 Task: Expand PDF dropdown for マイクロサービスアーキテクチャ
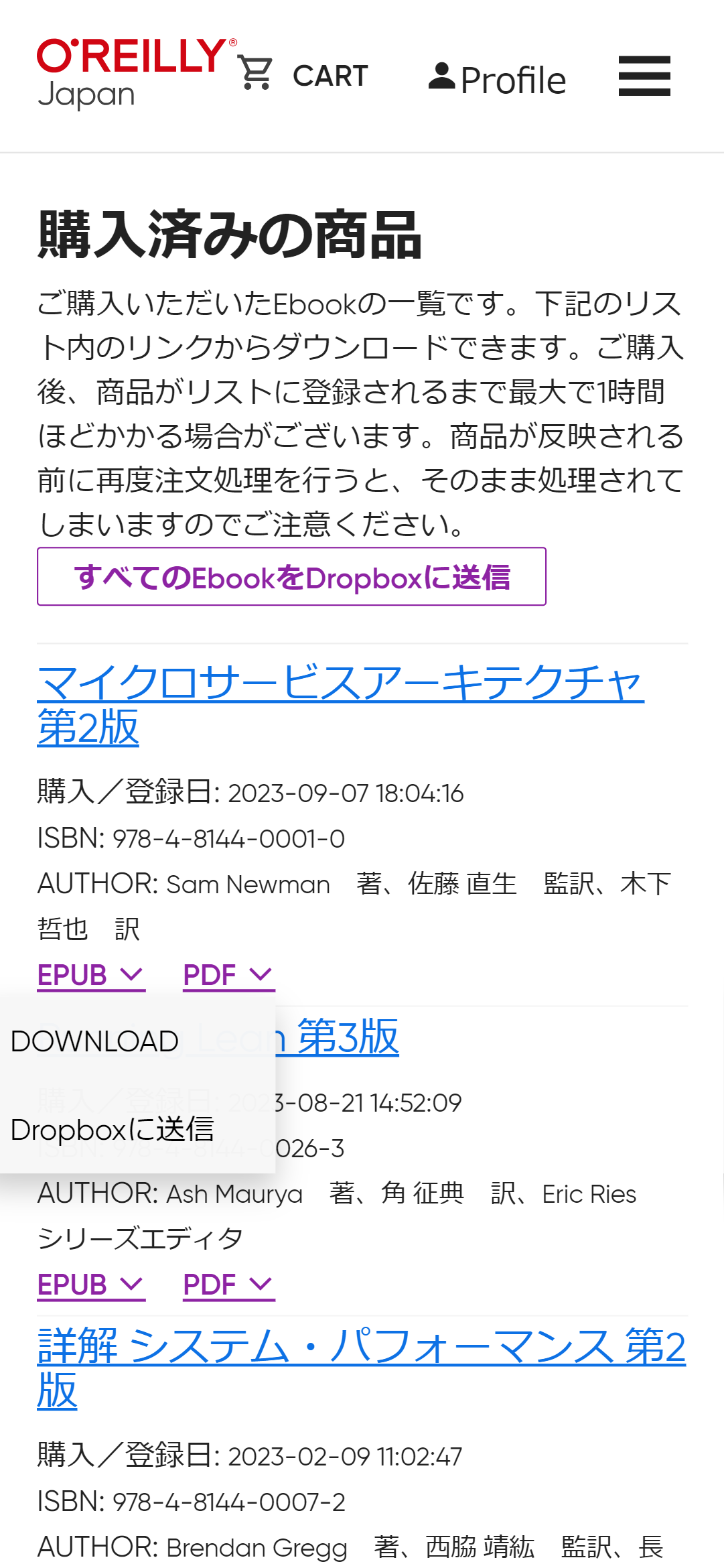tap(229, 975)
